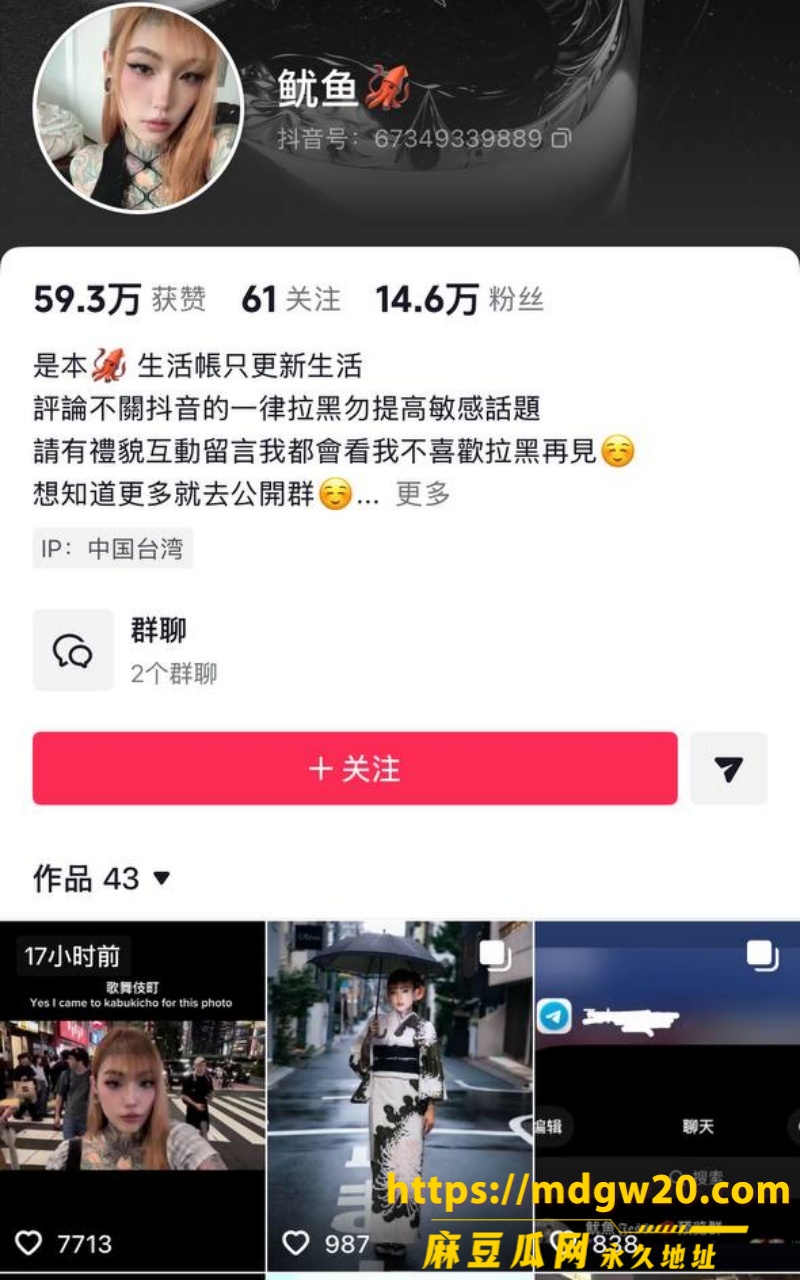Send a direct message with the arrow icon
This screenshot has height=1280, width=800.
pyautogui.click(x=729, y=768)
